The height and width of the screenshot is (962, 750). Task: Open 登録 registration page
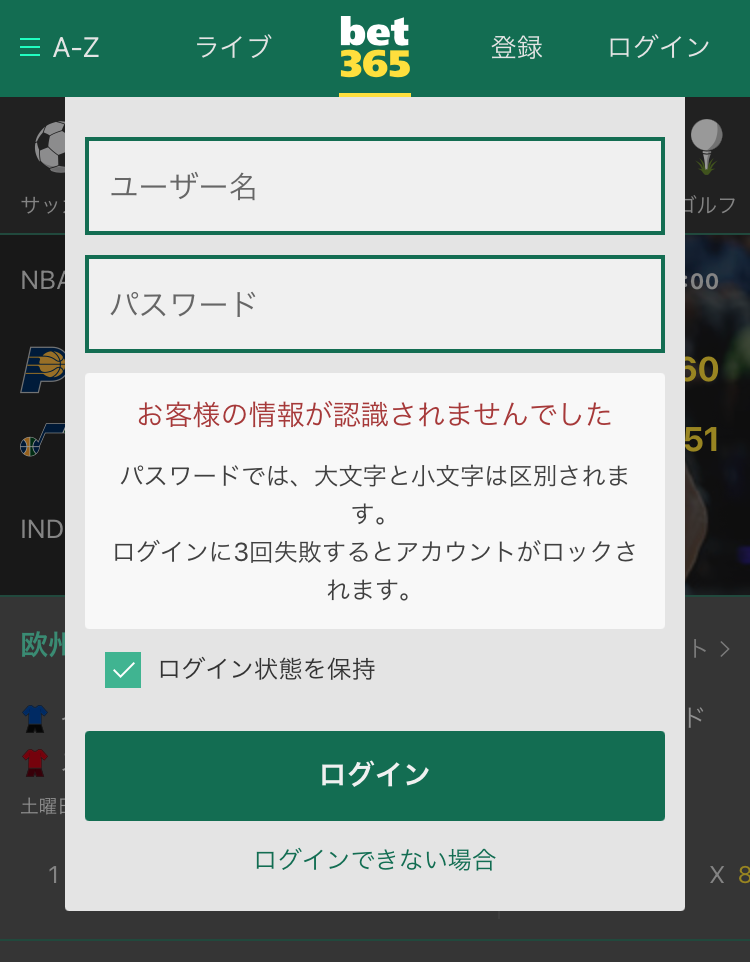tap(516, 47)
